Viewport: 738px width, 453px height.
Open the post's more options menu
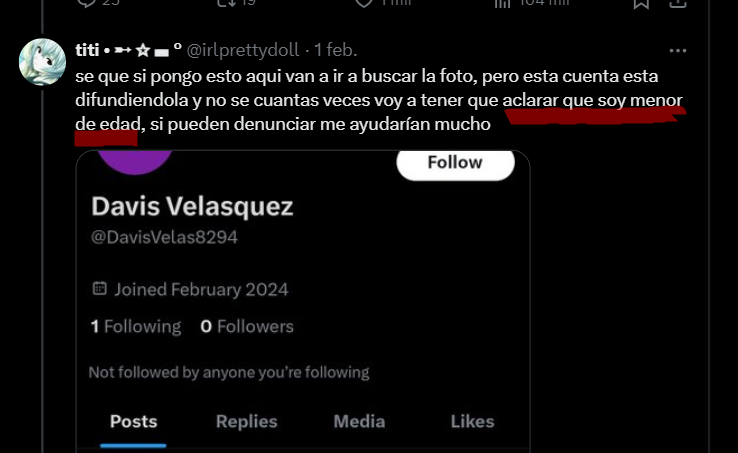pyautogui.click(x=678, y=50)
